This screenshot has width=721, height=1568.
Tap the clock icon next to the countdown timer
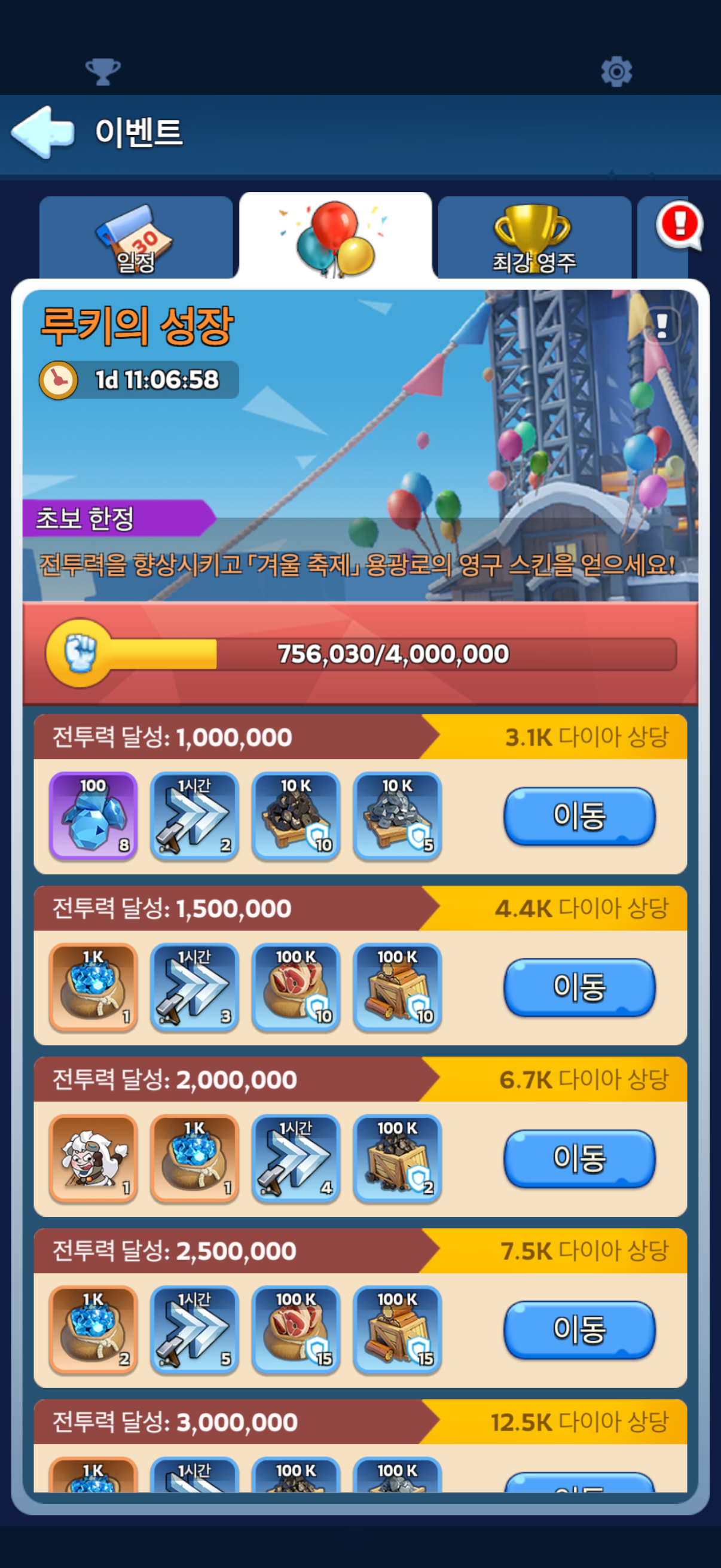tap(58, 379)
